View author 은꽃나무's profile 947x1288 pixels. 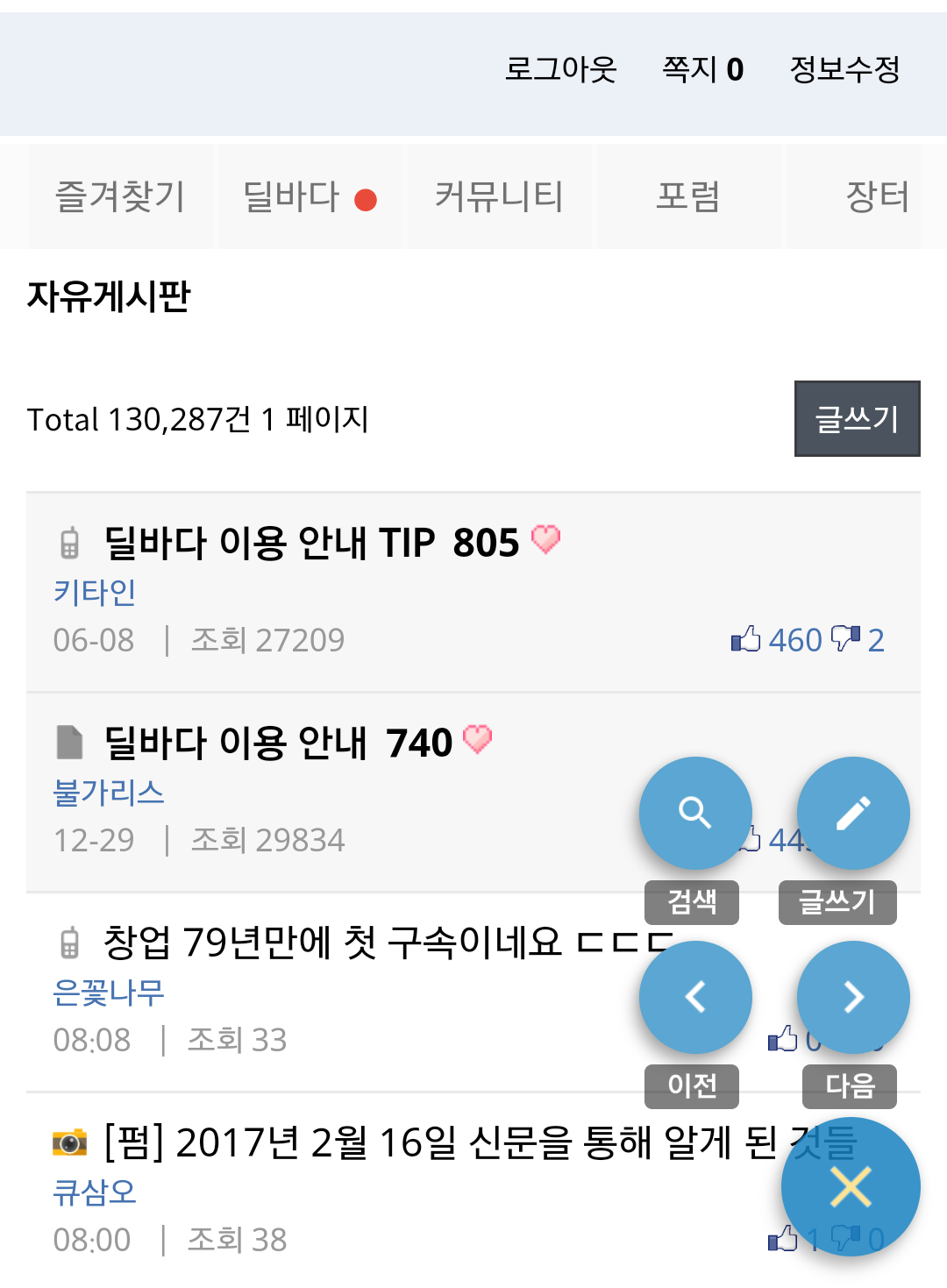click(x=109, y=993)
